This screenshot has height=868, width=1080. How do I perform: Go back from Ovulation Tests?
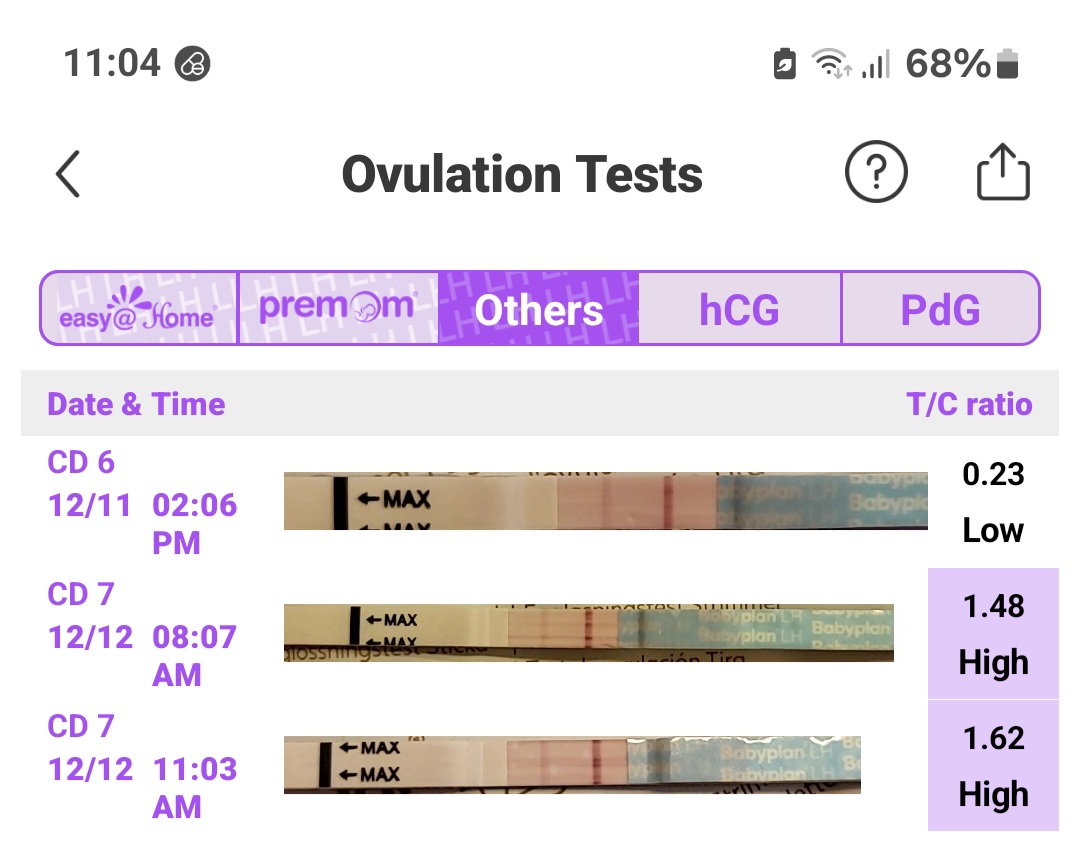click(x=68, y=175)
